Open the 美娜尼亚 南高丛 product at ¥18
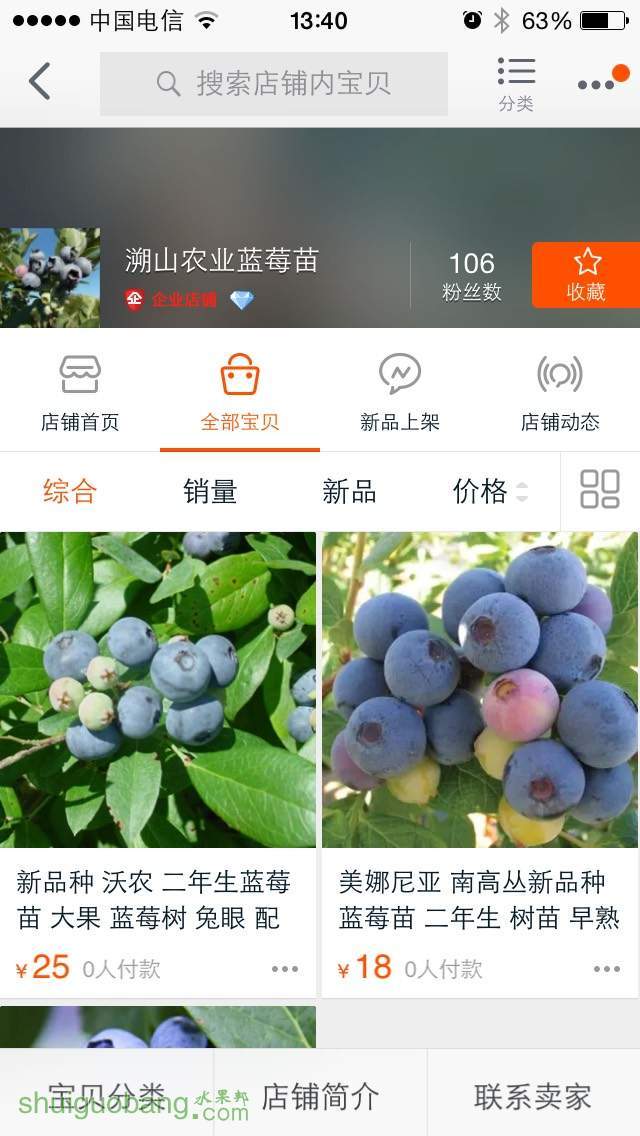Image resolution: width=640 pixels, height=1136 pixels. [x=480, y=765]
